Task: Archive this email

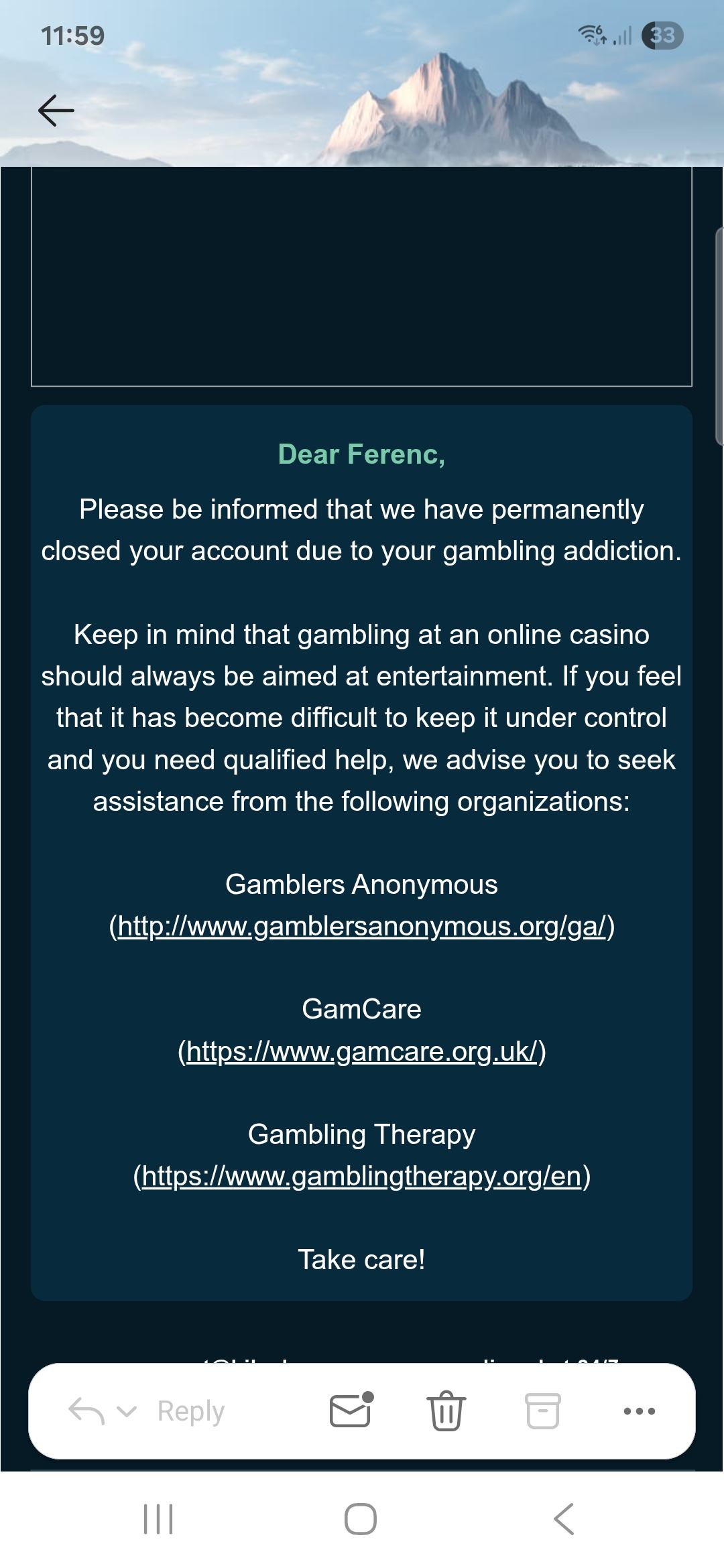Action: 542,1411
